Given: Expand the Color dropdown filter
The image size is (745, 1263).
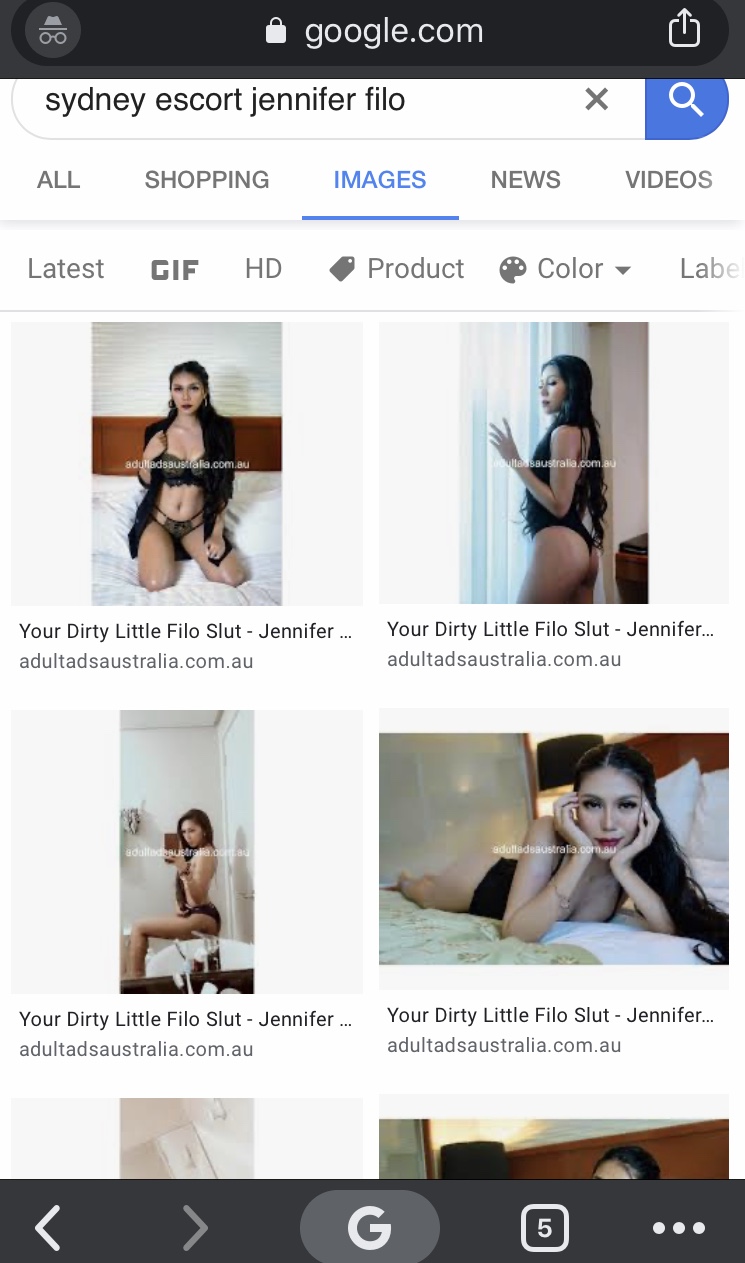Looking at the screenshot, I should point(566,269).
